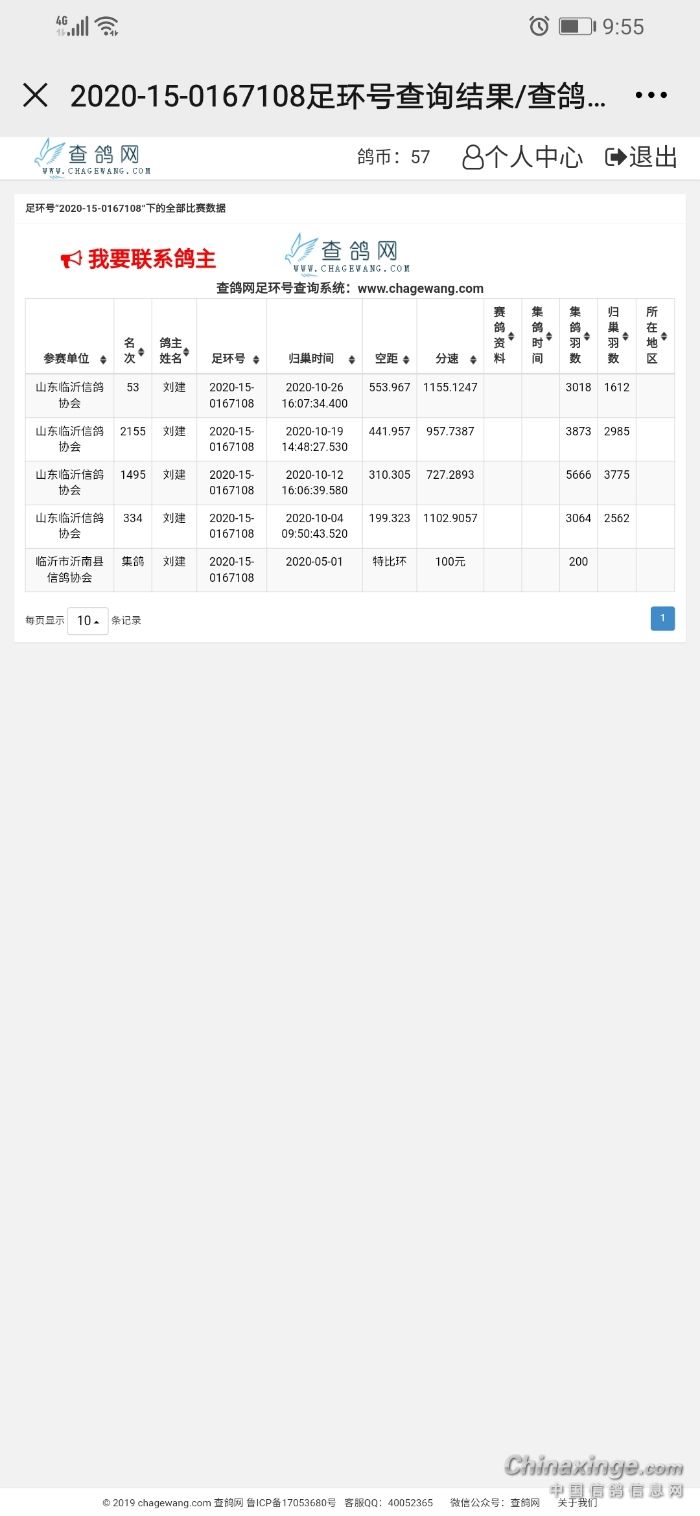
Task: Open 个人中心 personal center
Action: 522,157
